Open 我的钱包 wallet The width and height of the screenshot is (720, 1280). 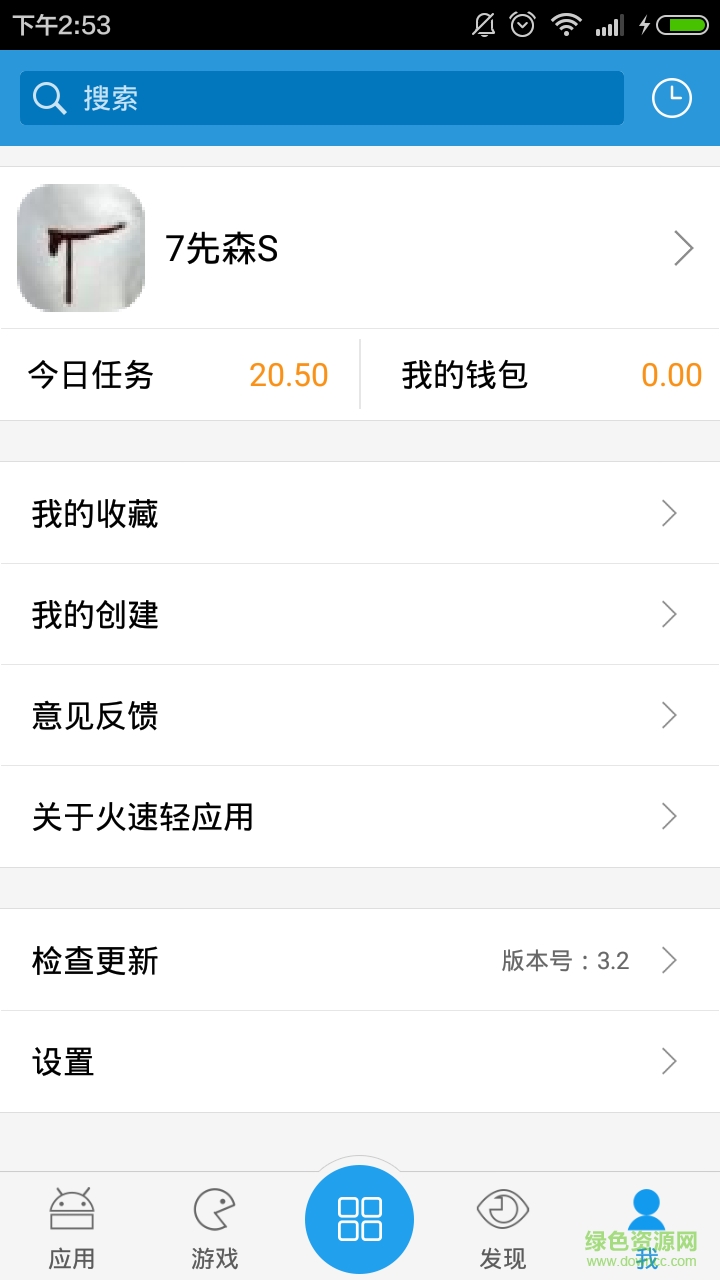click(x=541, y=375)
